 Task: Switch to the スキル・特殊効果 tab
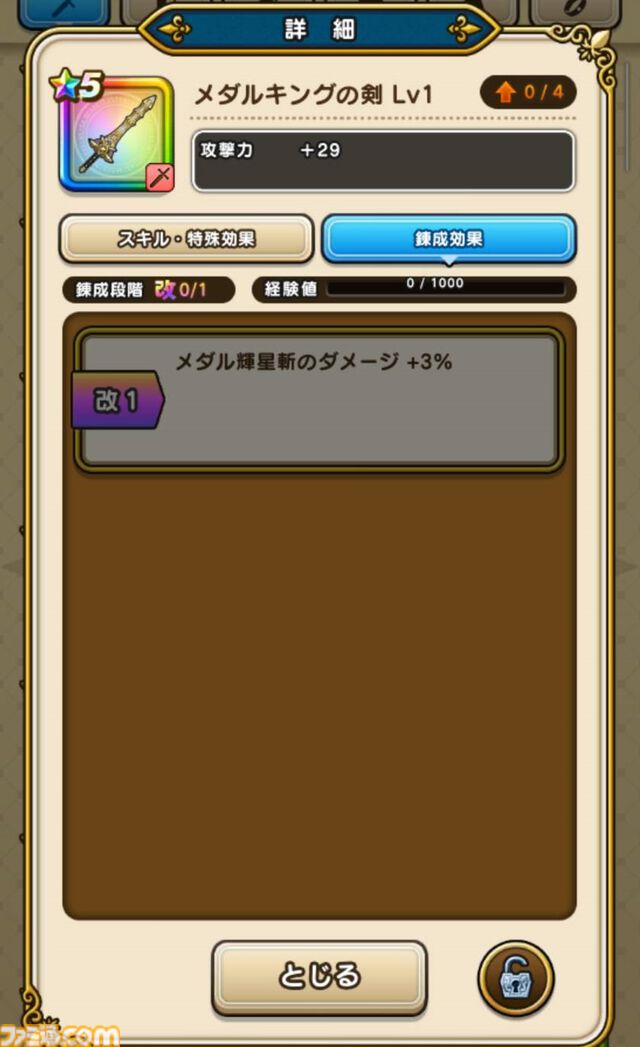(186, 239)
